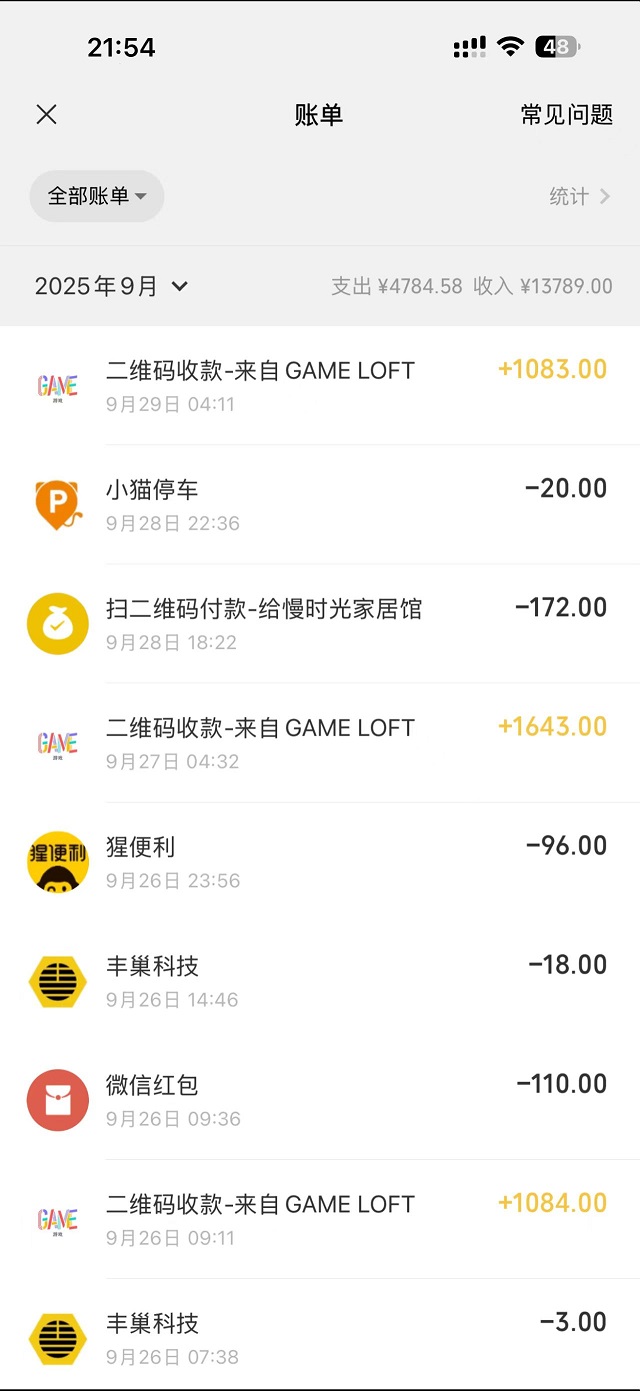Image resolution: width=640 pixels, height=1391 pixels.
Task: View the 微信红包 -110.00 record
Action: point(320,1099)
